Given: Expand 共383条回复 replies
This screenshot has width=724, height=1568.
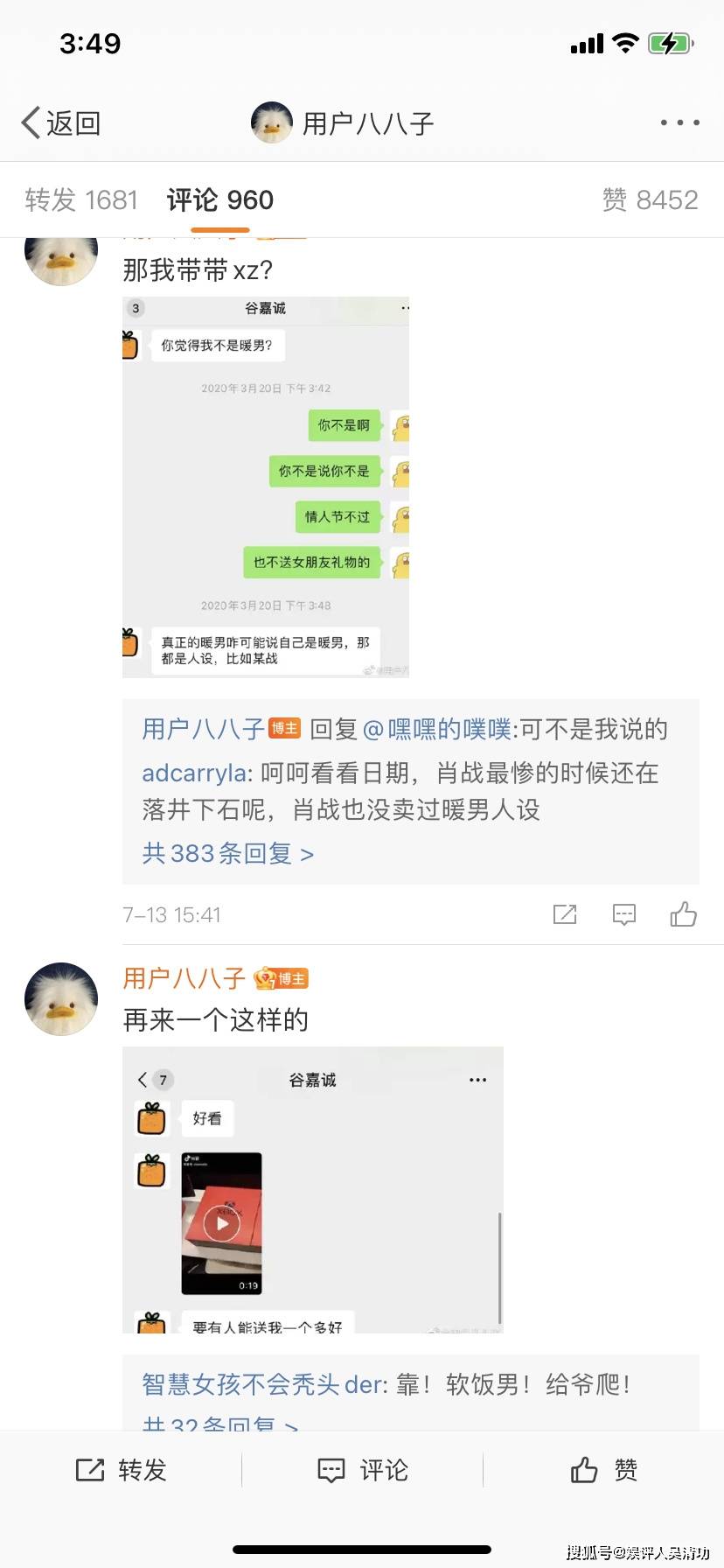Looking at the screenshot, I should 227,853.
